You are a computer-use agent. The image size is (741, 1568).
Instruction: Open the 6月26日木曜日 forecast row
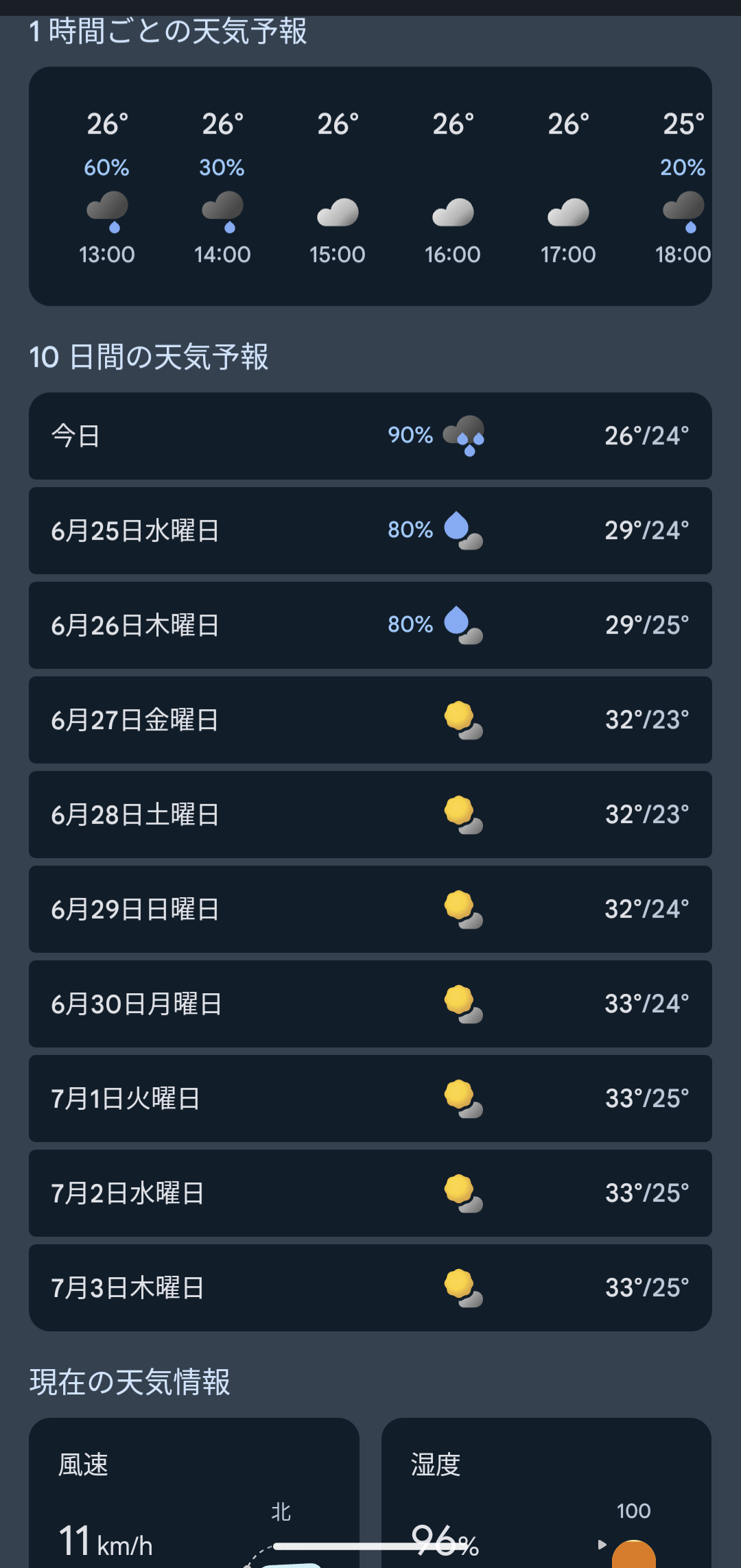click(x=370, y=625)
